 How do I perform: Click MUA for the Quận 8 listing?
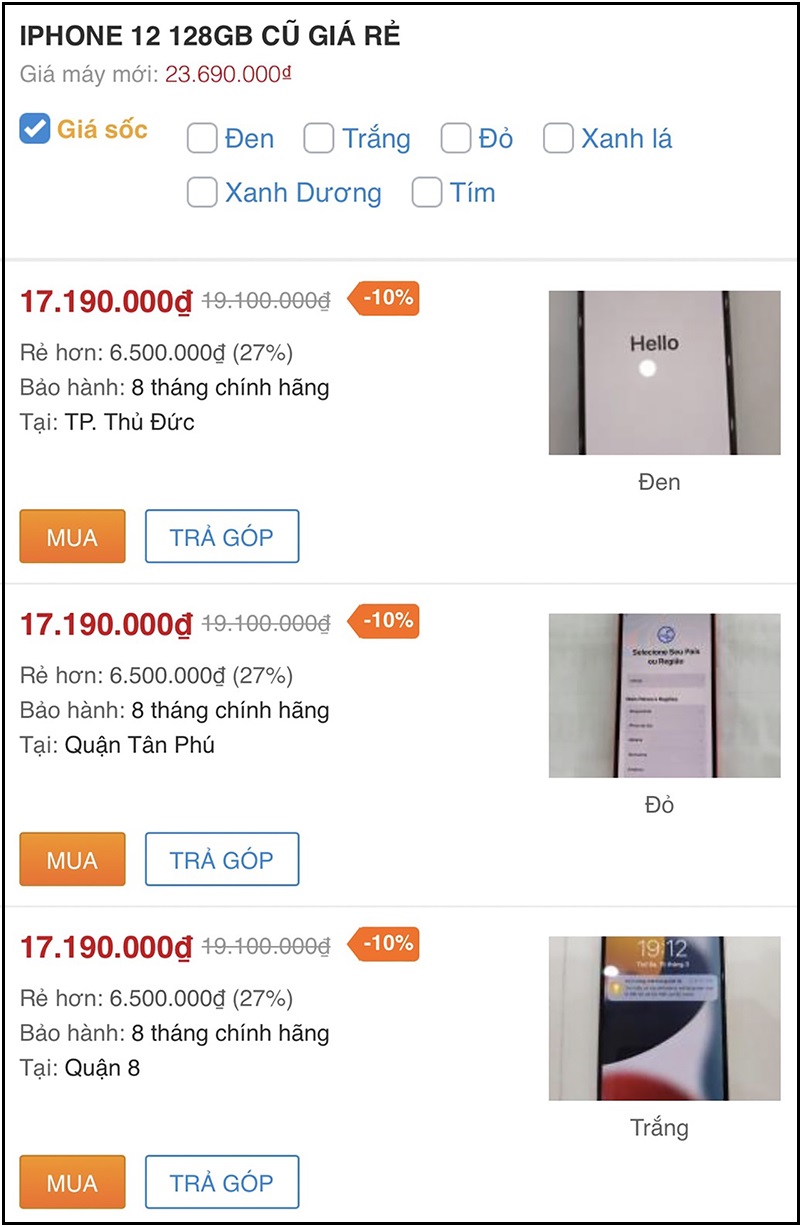click(x=71, y=1182)
